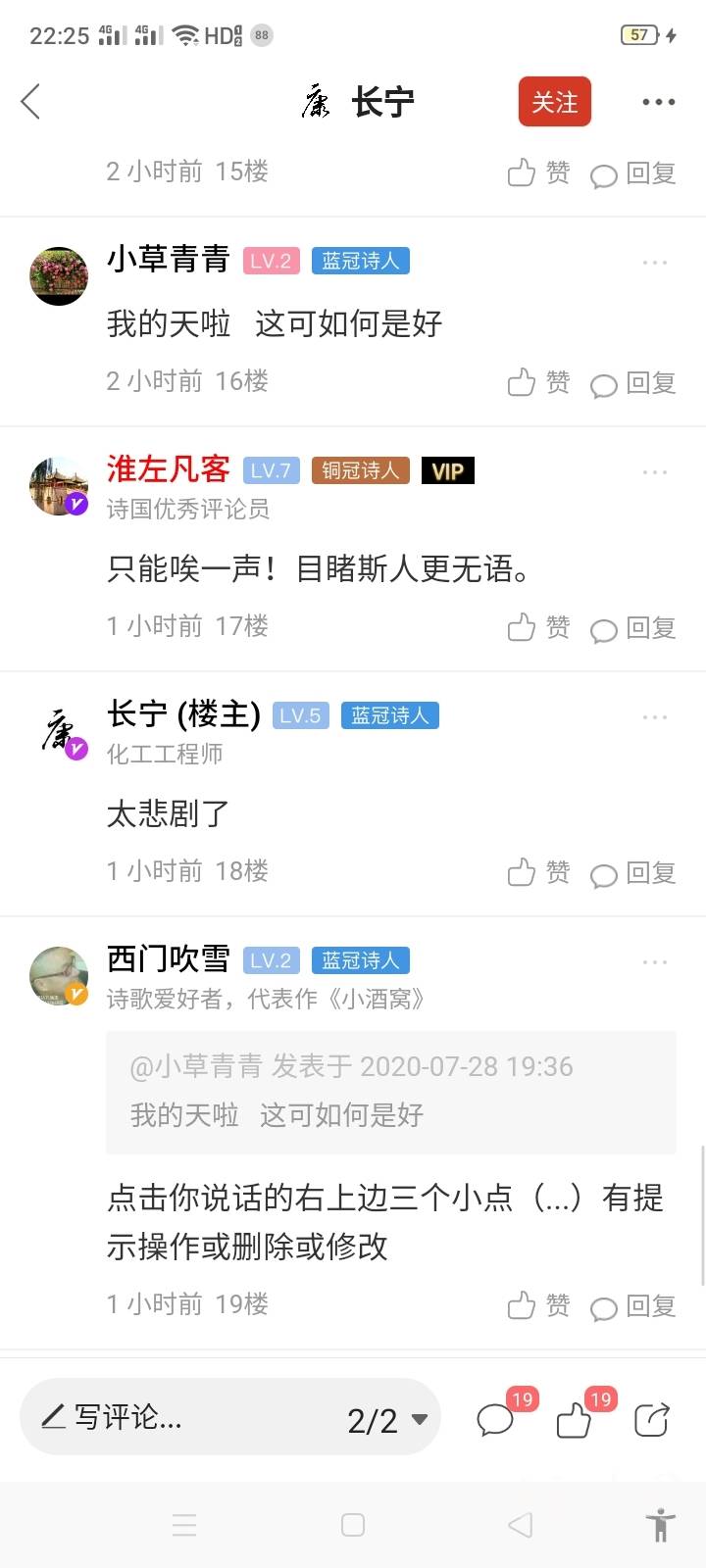Reply to 小草青青's 16楼 comment
Viewport: 706px width, 1568px height.
tap(633, 382)
